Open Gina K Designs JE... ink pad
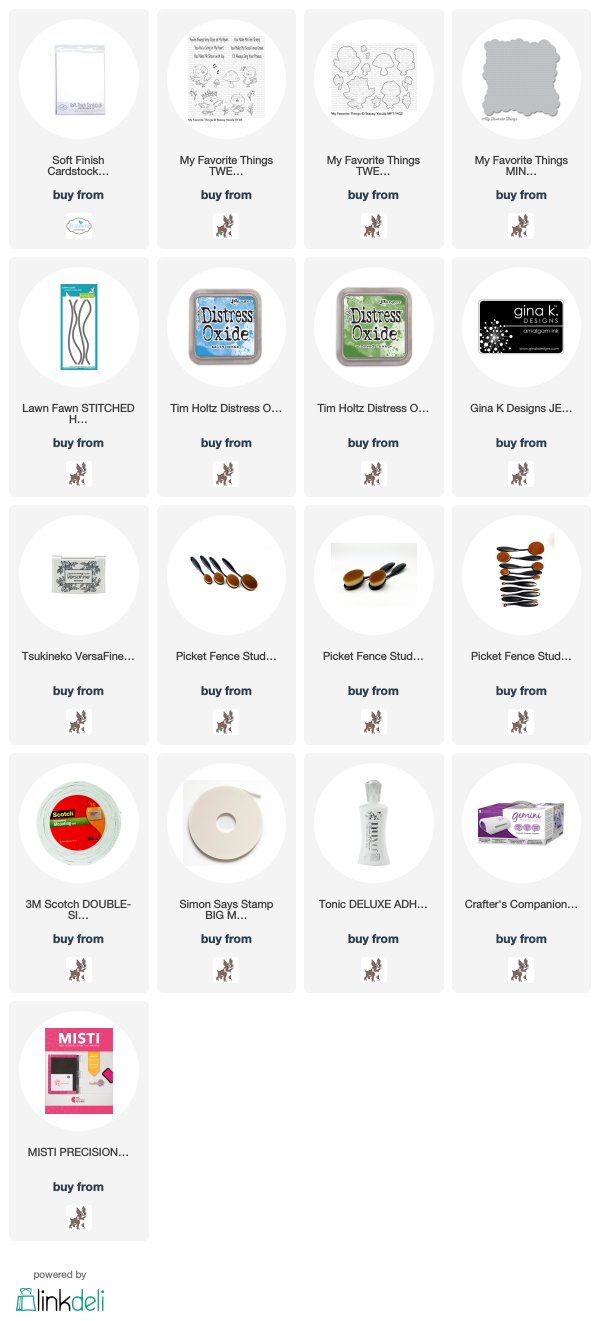 (x=521, y=377)
